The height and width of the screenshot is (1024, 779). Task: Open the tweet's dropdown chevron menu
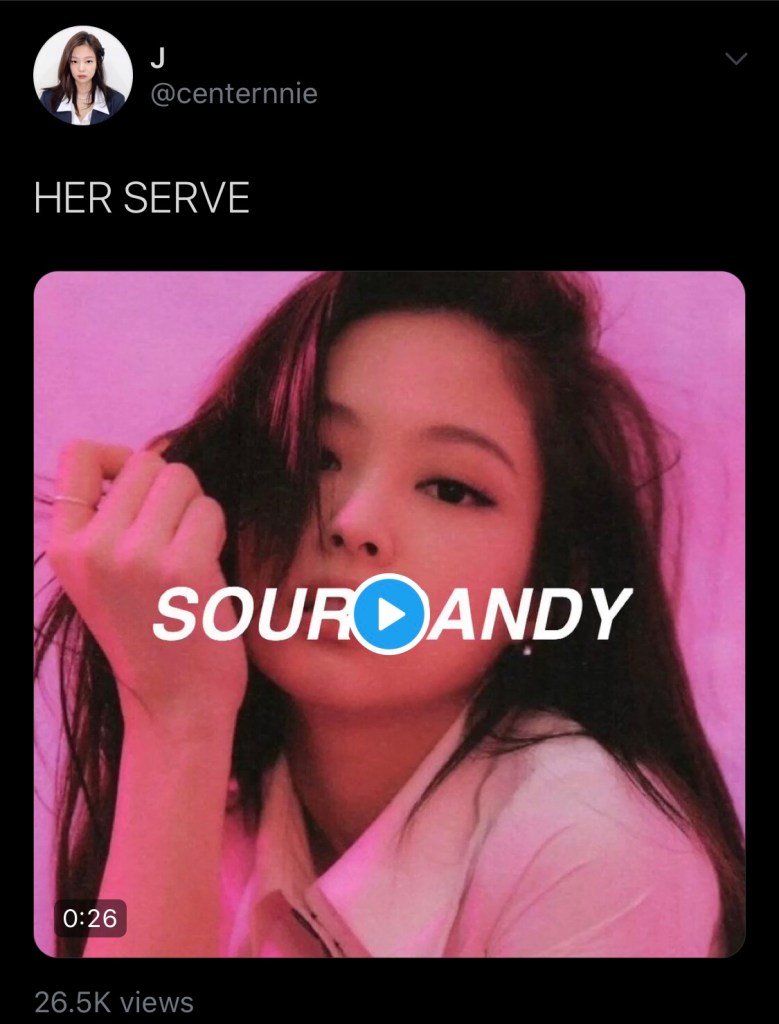click(x=736, y=60)
